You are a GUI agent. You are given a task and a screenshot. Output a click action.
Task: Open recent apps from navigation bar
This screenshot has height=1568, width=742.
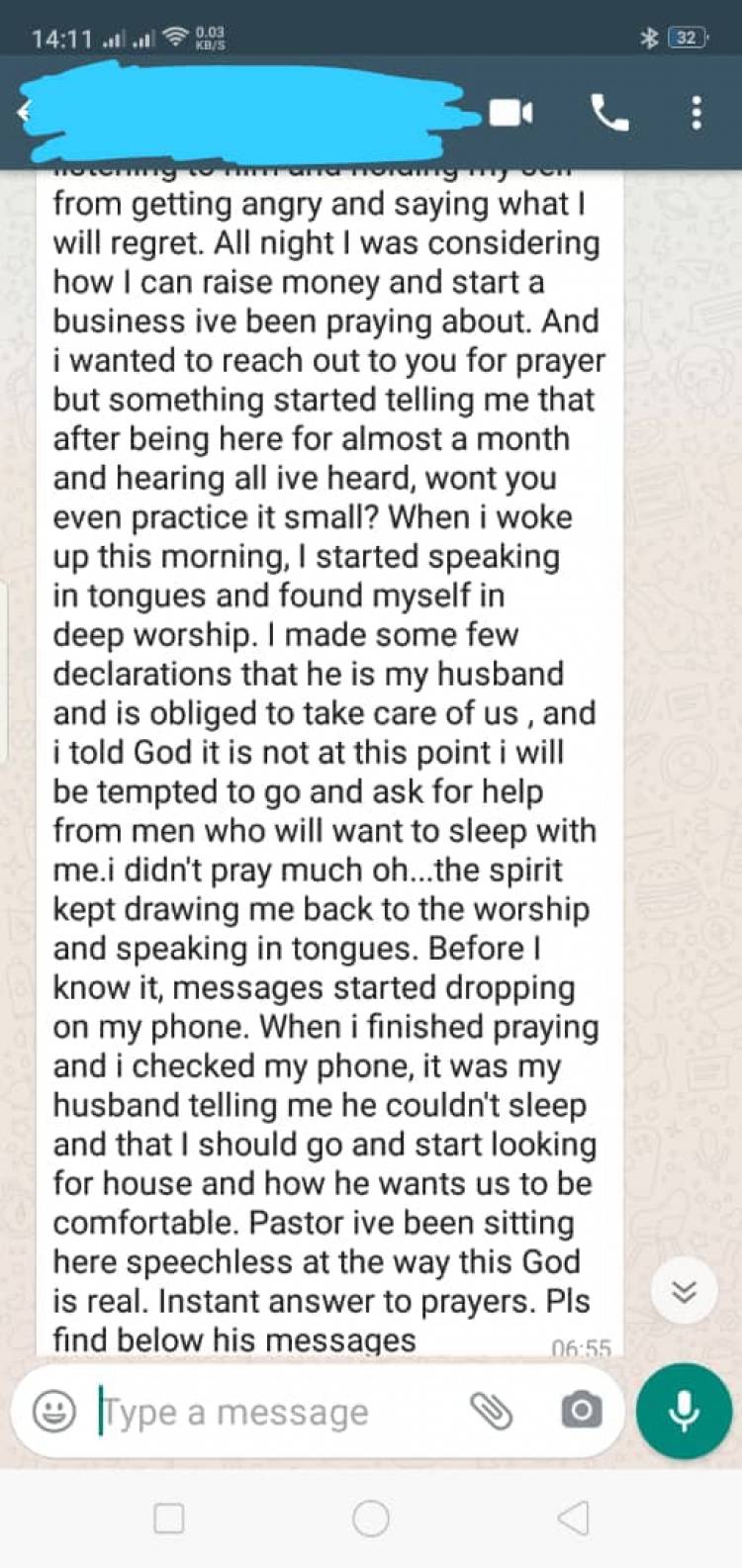(169, 1519)
